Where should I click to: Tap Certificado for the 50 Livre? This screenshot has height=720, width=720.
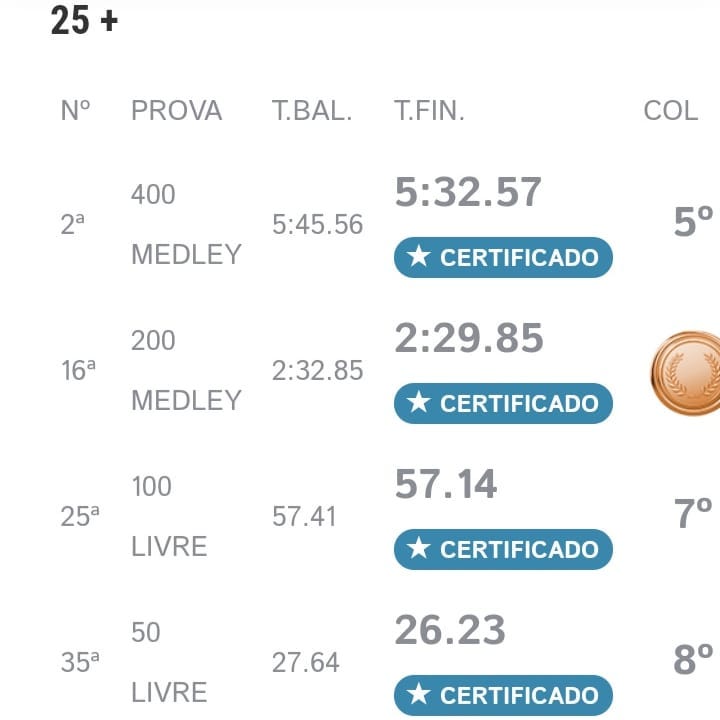[x=503, y=695]
